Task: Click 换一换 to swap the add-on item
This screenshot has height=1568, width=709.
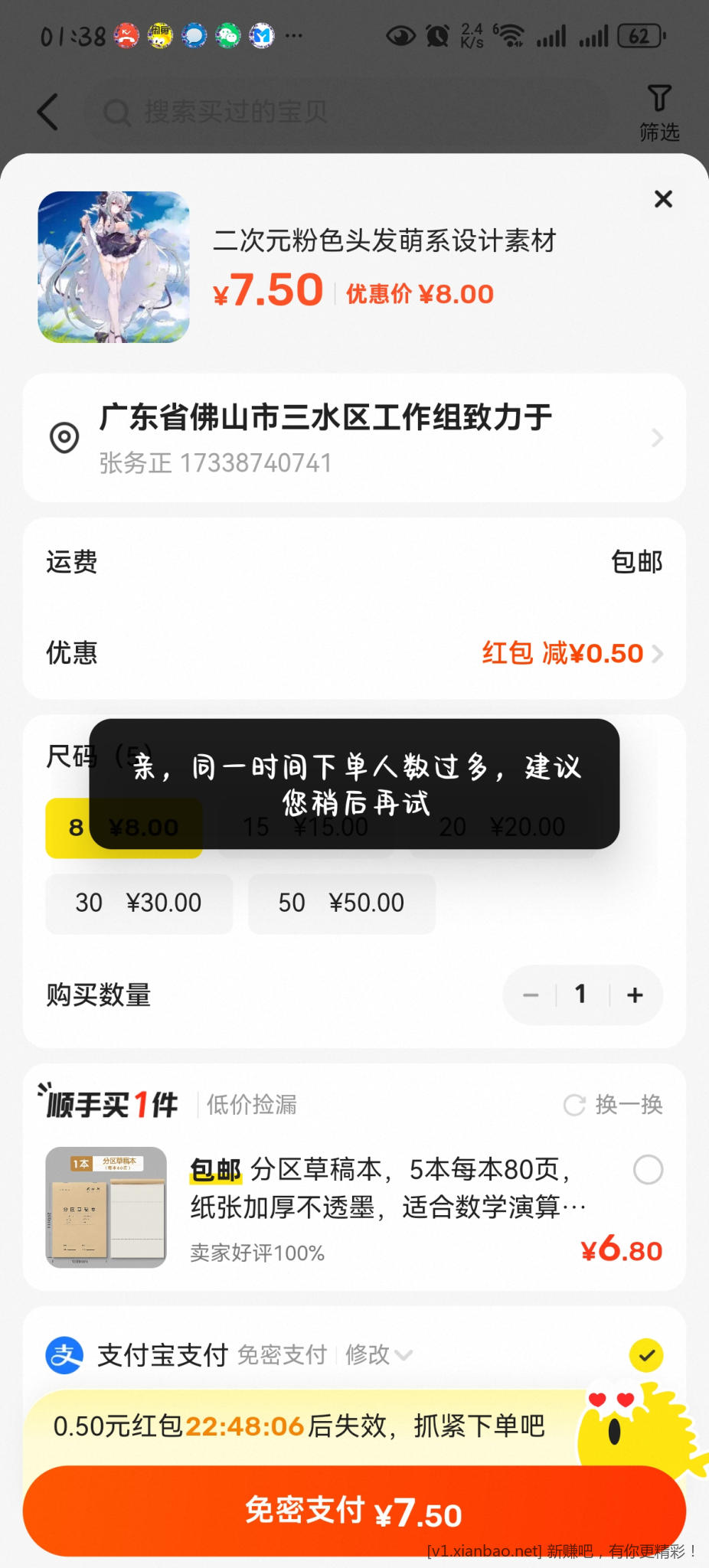Action: tap(628, 1105)
